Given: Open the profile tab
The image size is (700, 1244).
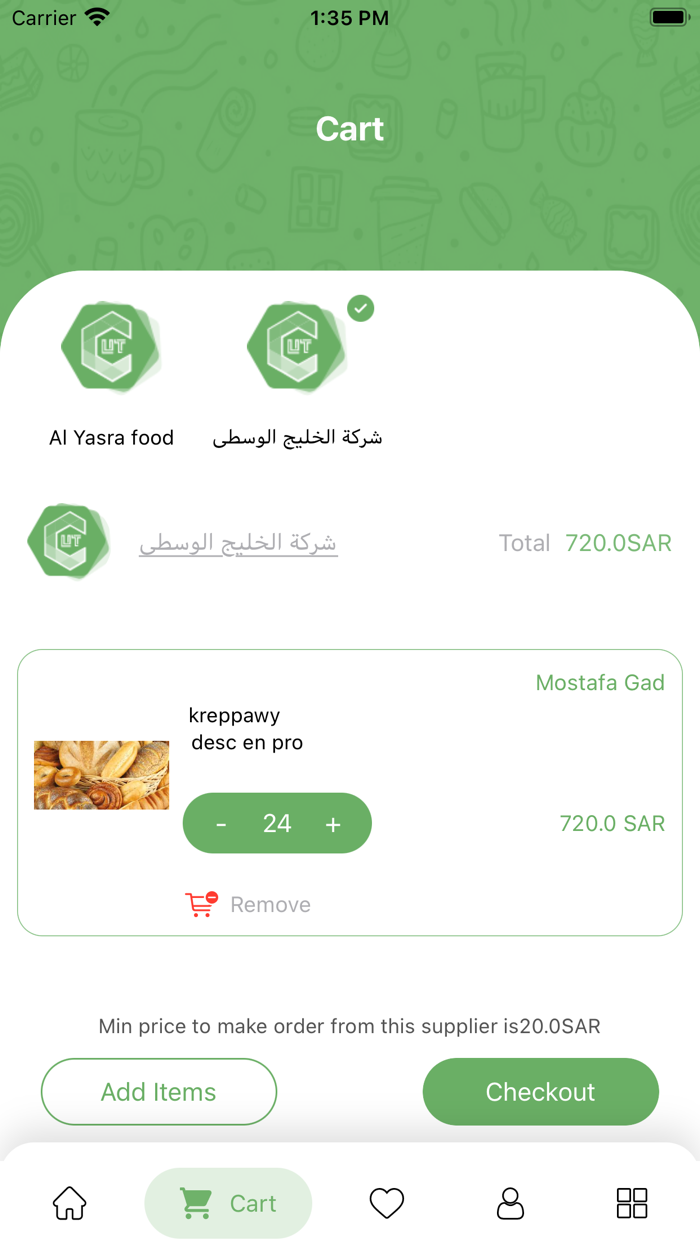Looking at the screenshot, I should [510, 1203].
